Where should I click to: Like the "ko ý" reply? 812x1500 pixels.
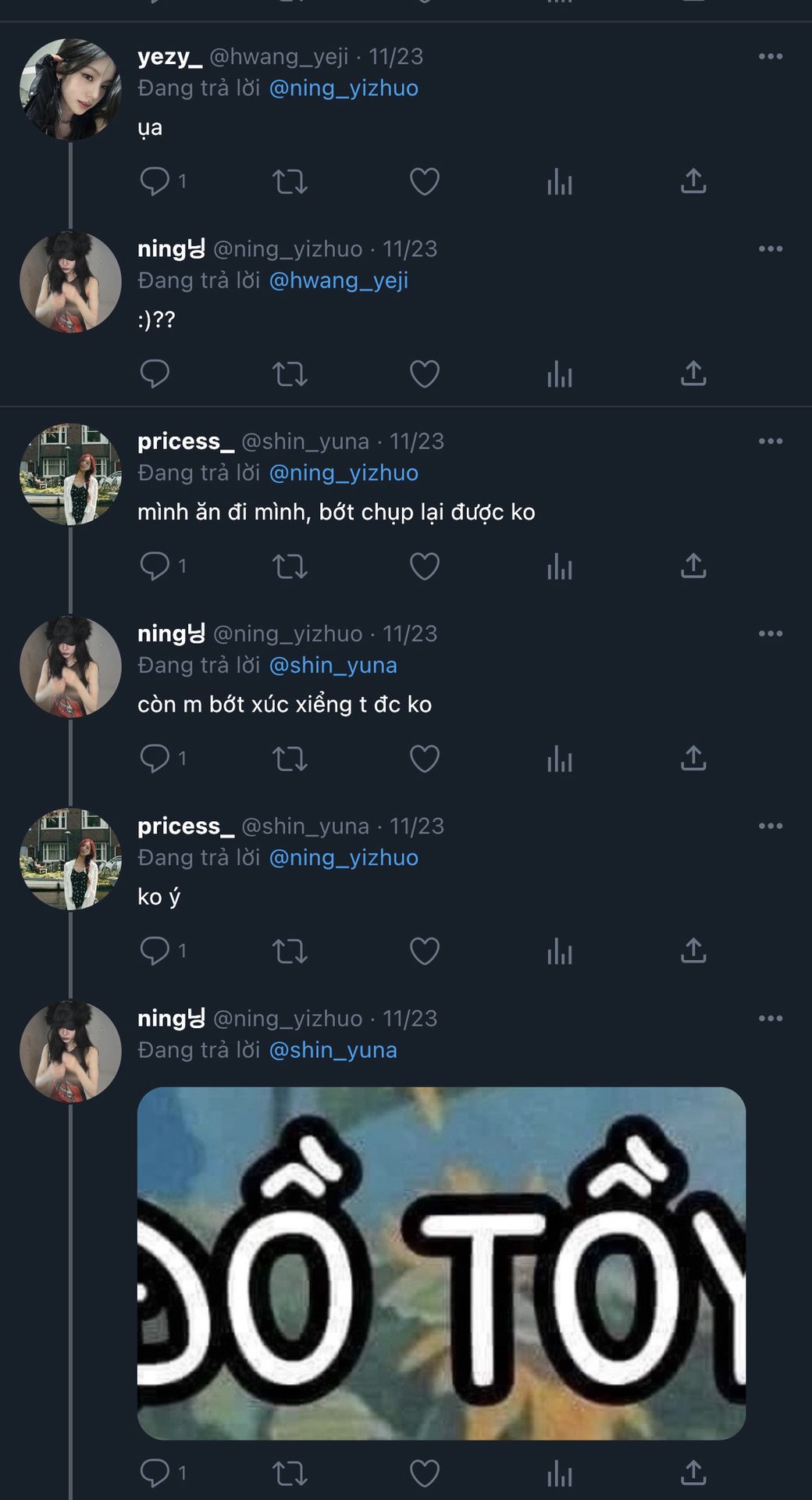[x=424, y=951]
